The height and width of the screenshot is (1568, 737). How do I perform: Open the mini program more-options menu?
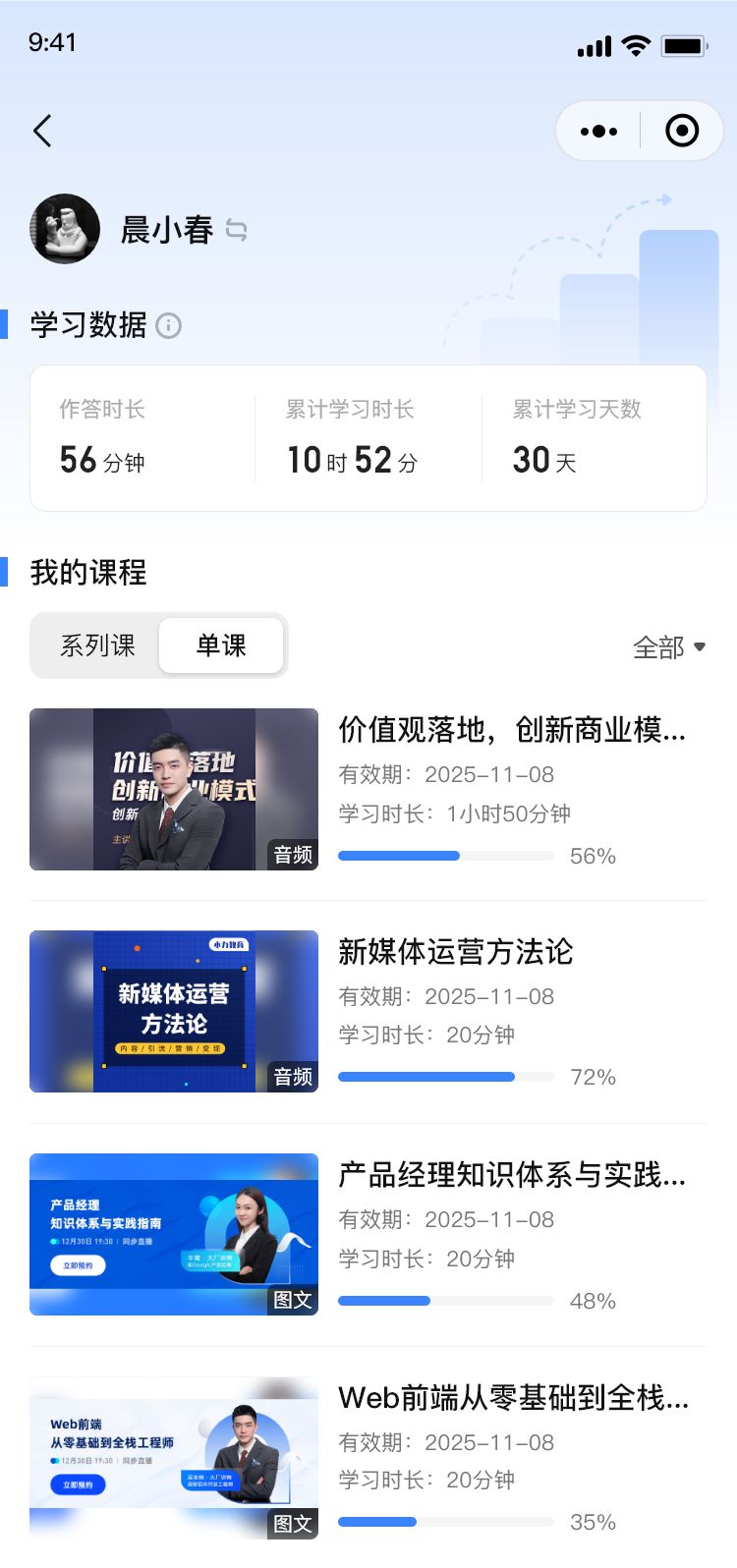click(598, 131)
